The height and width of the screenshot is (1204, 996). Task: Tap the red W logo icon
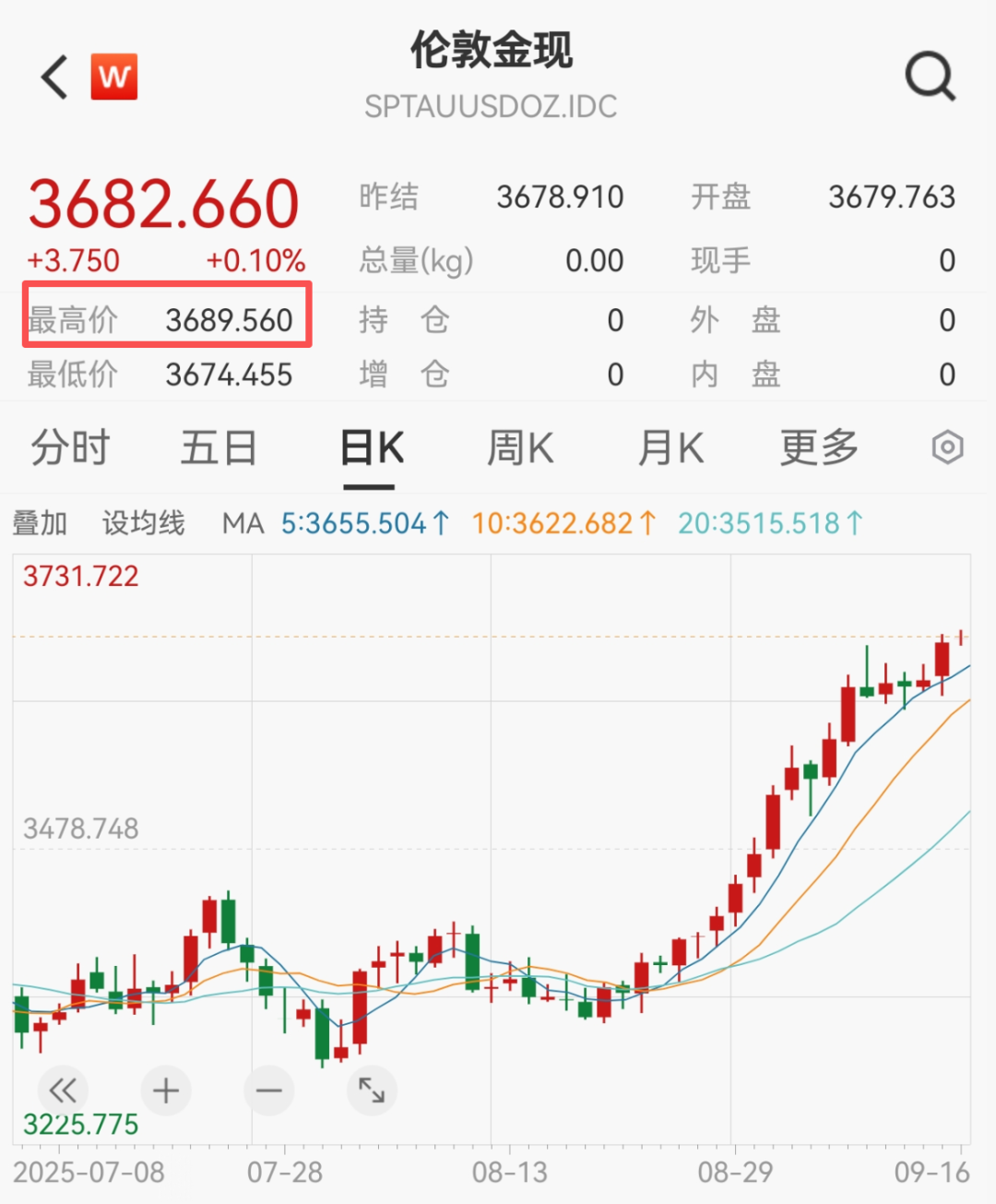(x=114, y=77)
